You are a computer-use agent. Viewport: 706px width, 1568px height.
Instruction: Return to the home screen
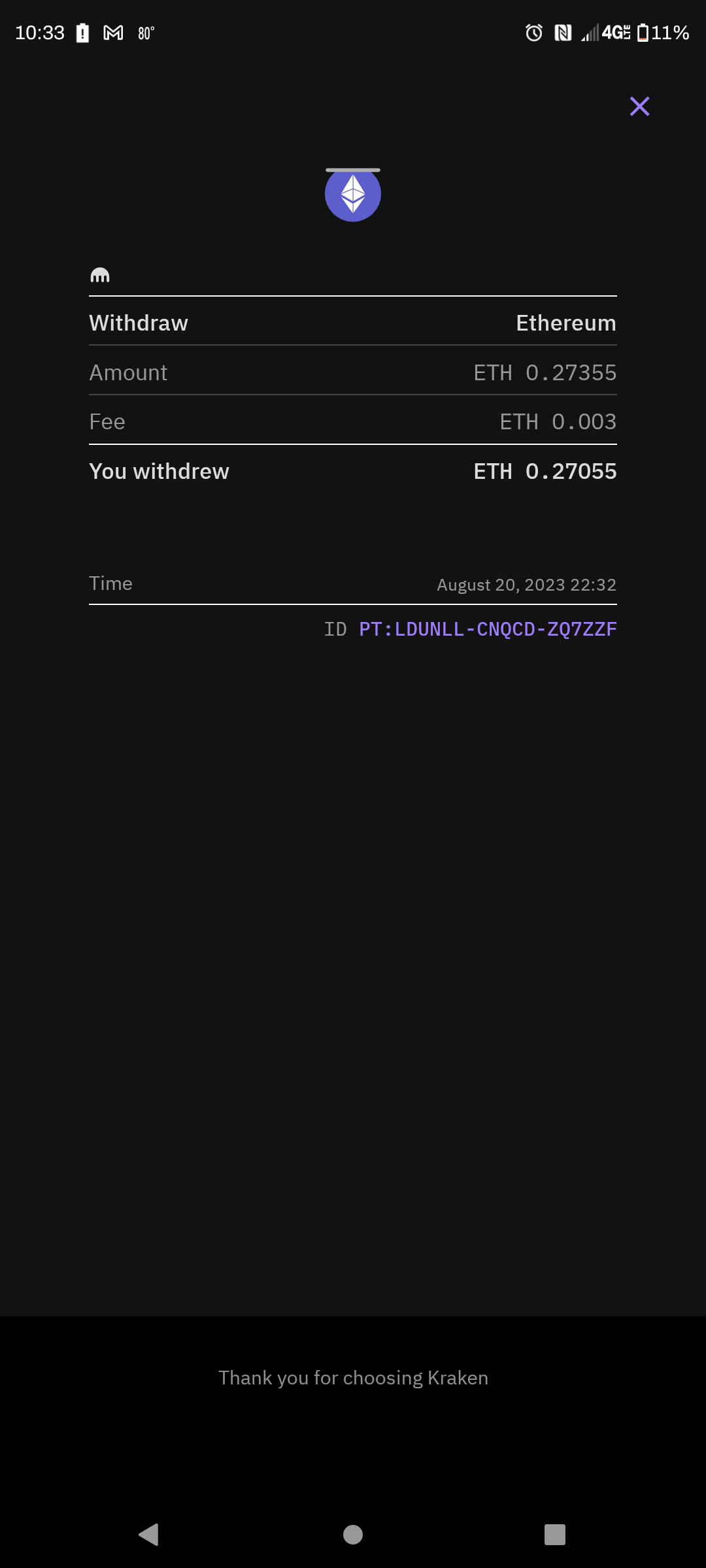point(353,1534)
